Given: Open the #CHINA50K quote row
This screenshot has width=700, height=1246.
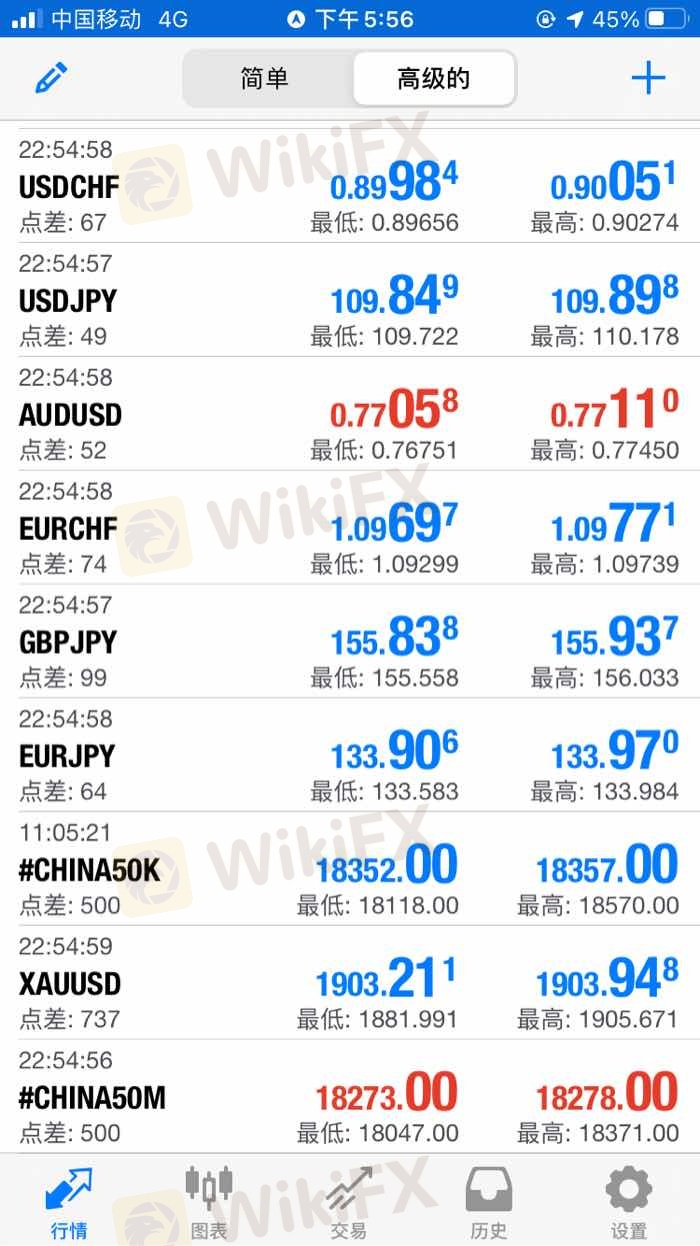Looking at the screenshot, I should tap(350, 869).
